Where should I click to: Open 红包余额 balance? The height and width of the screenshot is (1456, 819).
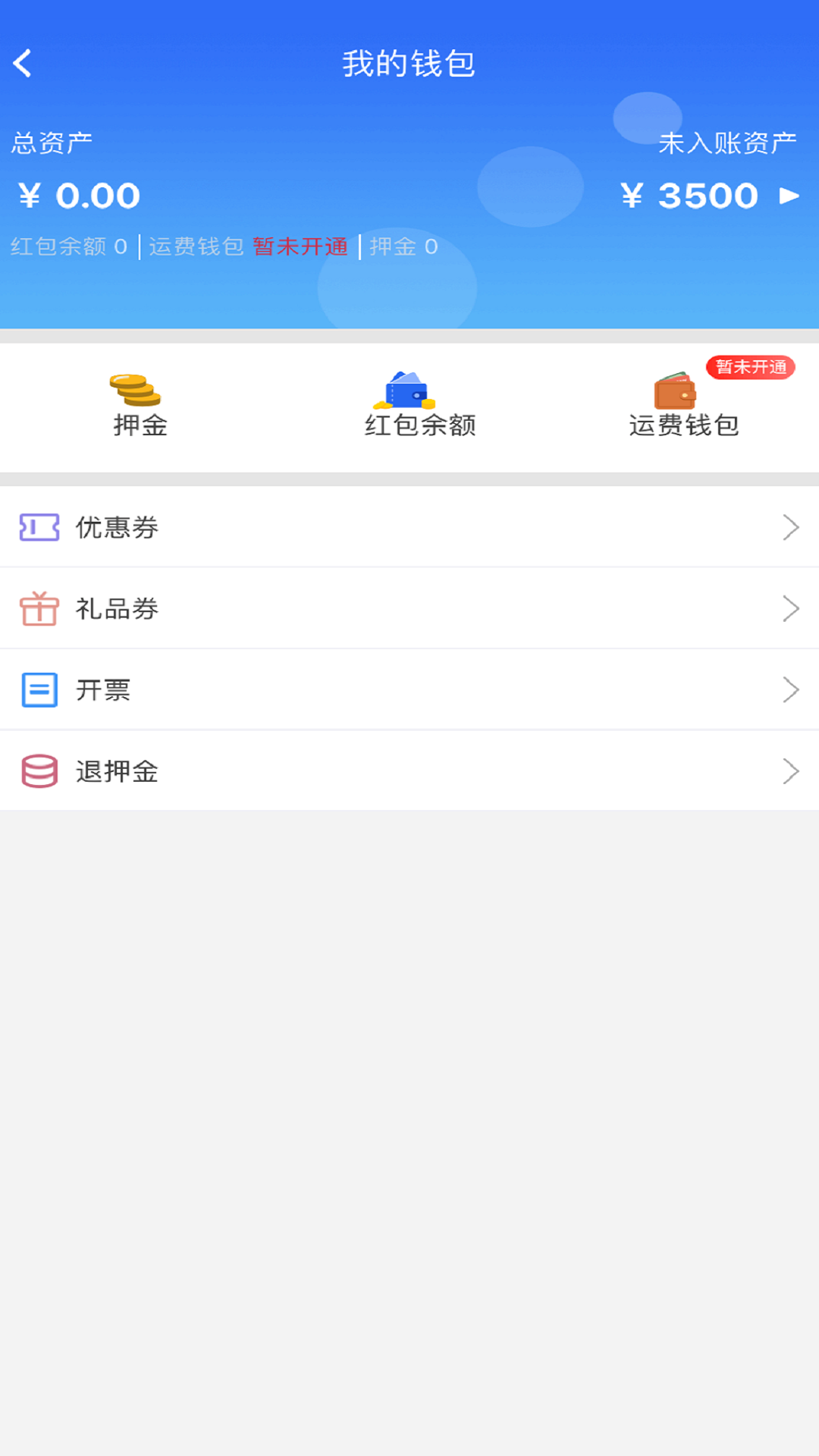click(x=419, y=406)
